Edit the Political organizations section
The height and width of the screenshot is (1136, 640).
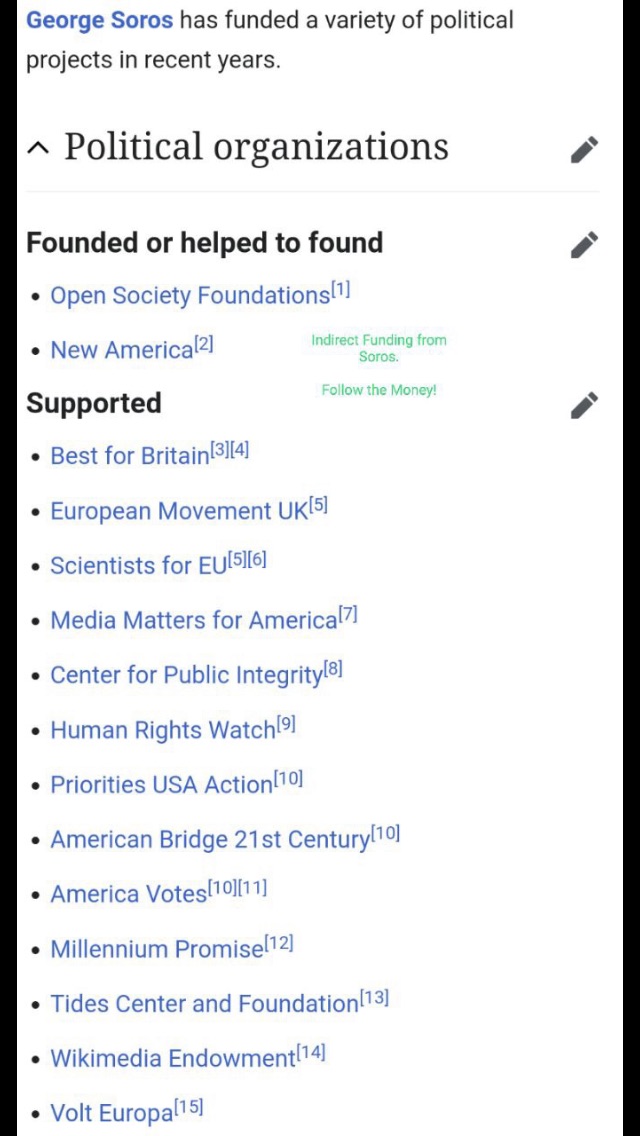click(x=584, y=149)
